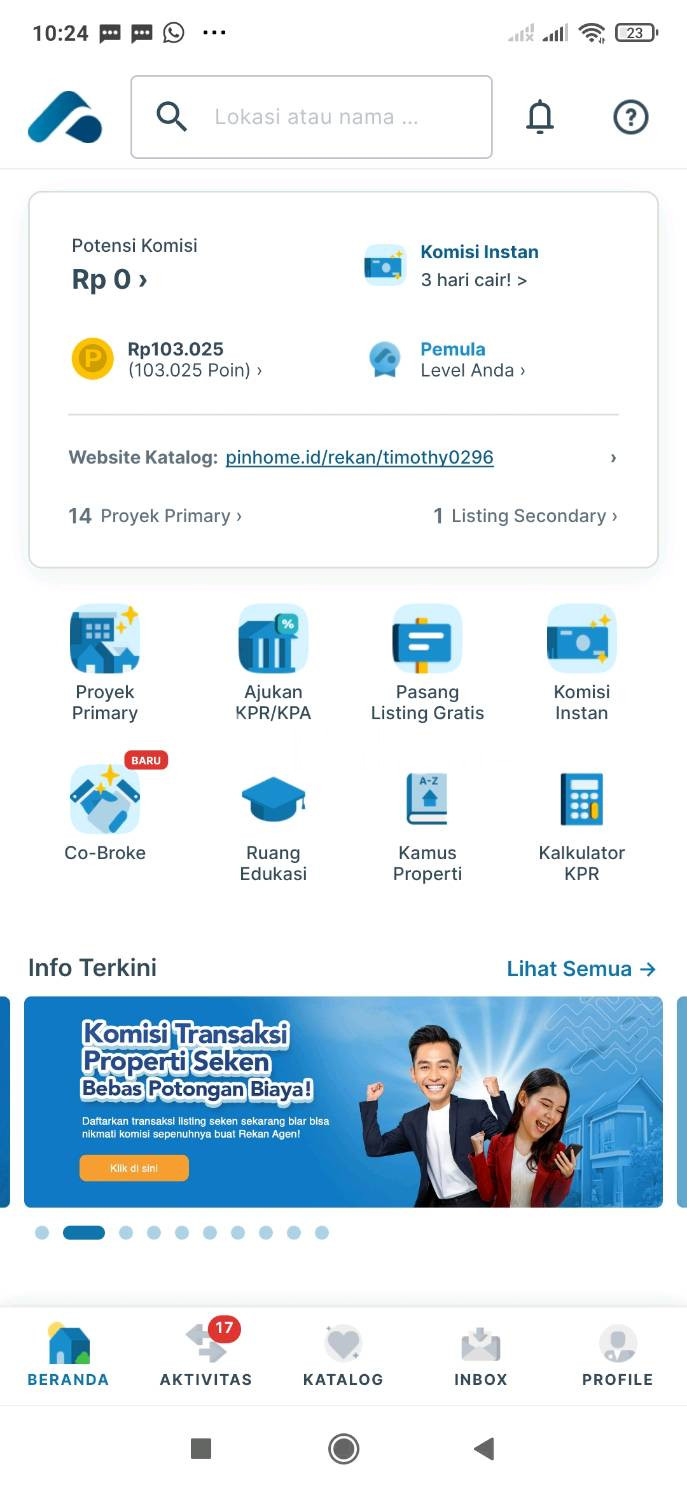Open the location or name search box
Screen dimensions: 687x1488
311,117
